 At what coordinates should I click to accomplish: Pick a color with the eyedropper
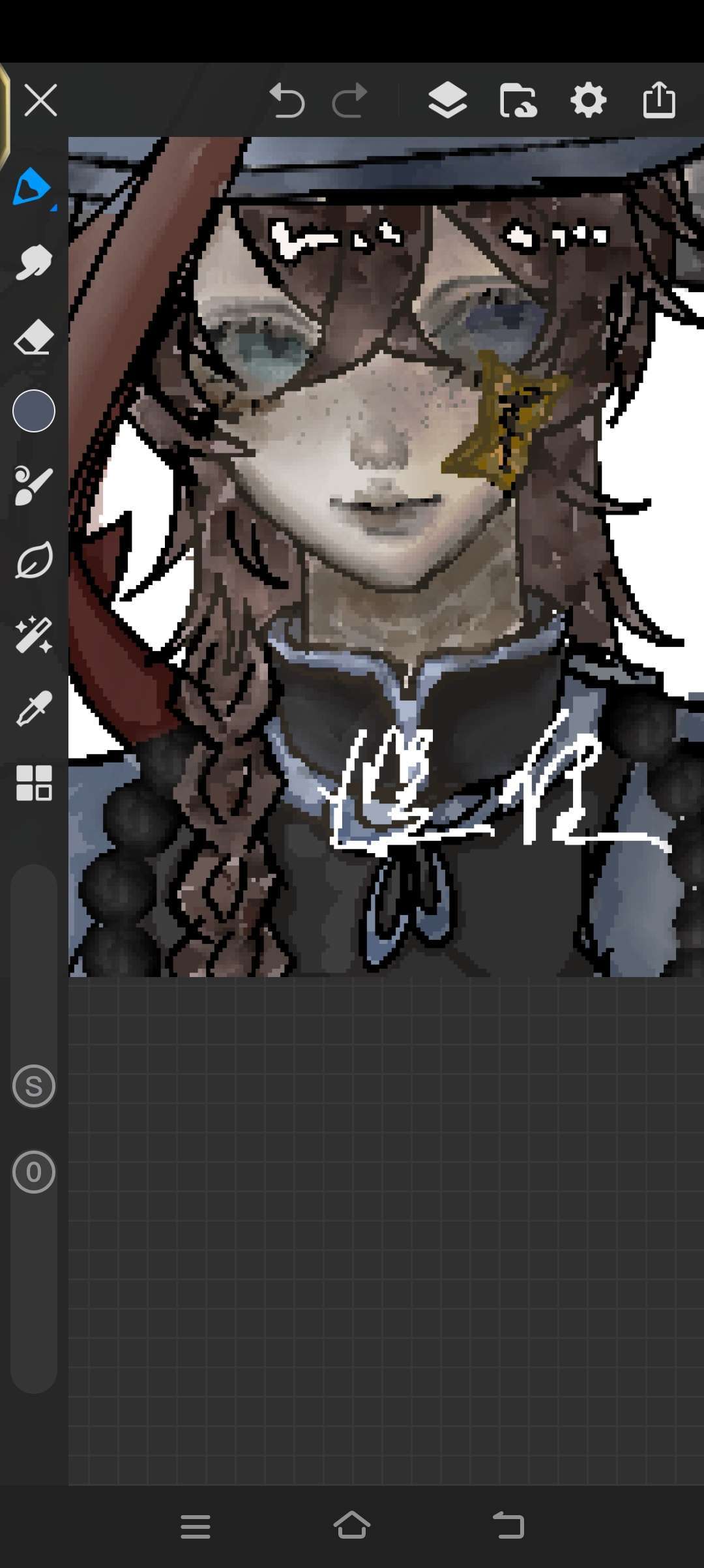click(33, 709)
